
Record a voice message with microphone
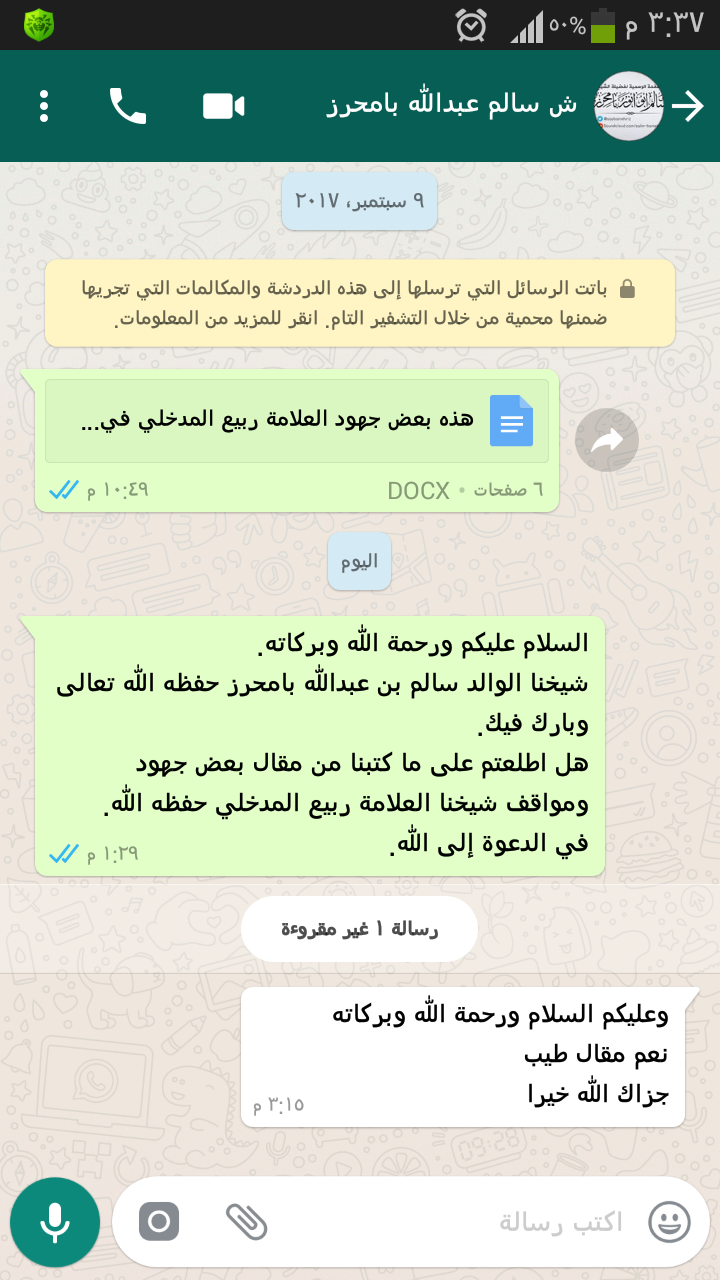coord(55,1222)
